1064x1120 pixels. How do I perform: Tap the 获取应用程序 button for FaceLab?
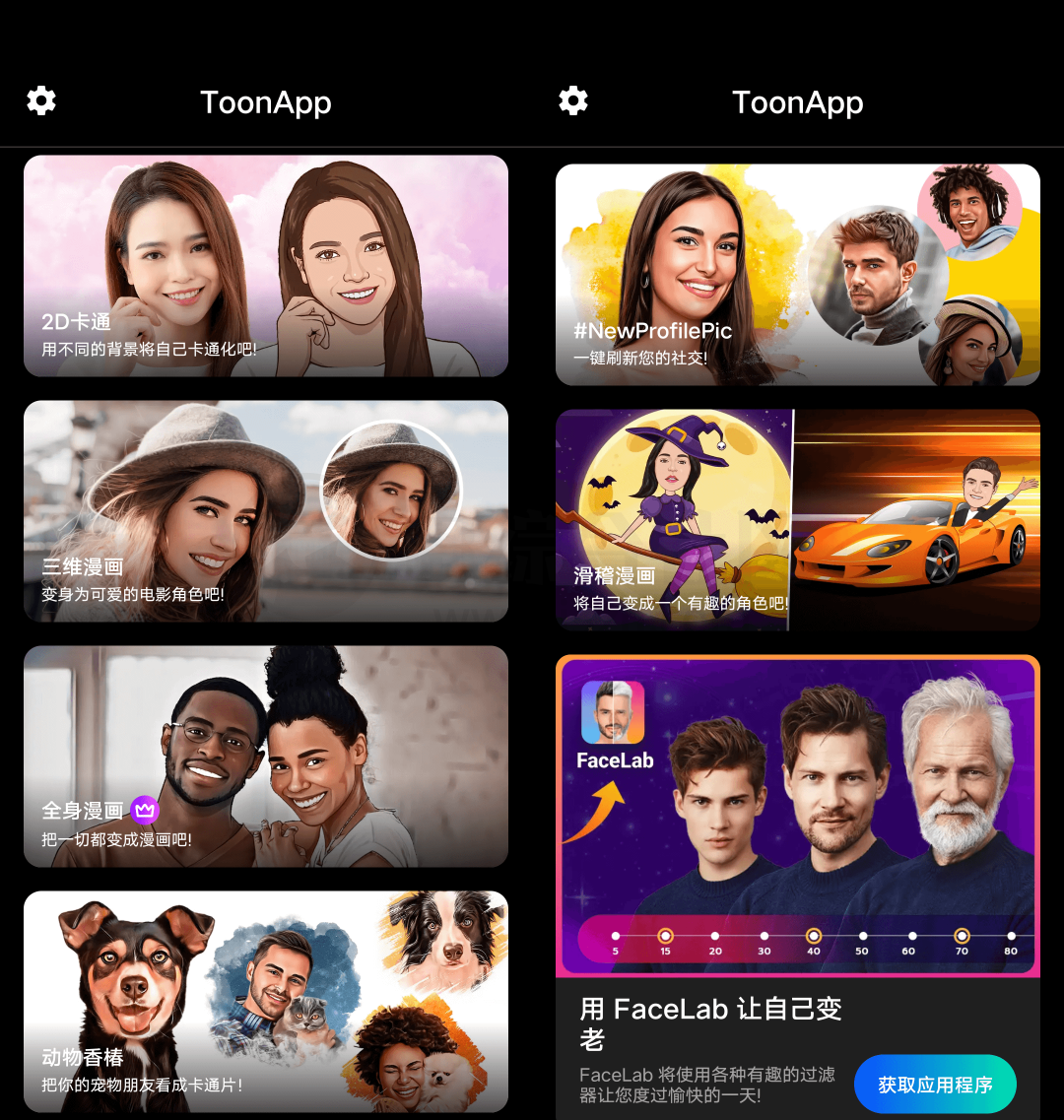(935, 1085)
